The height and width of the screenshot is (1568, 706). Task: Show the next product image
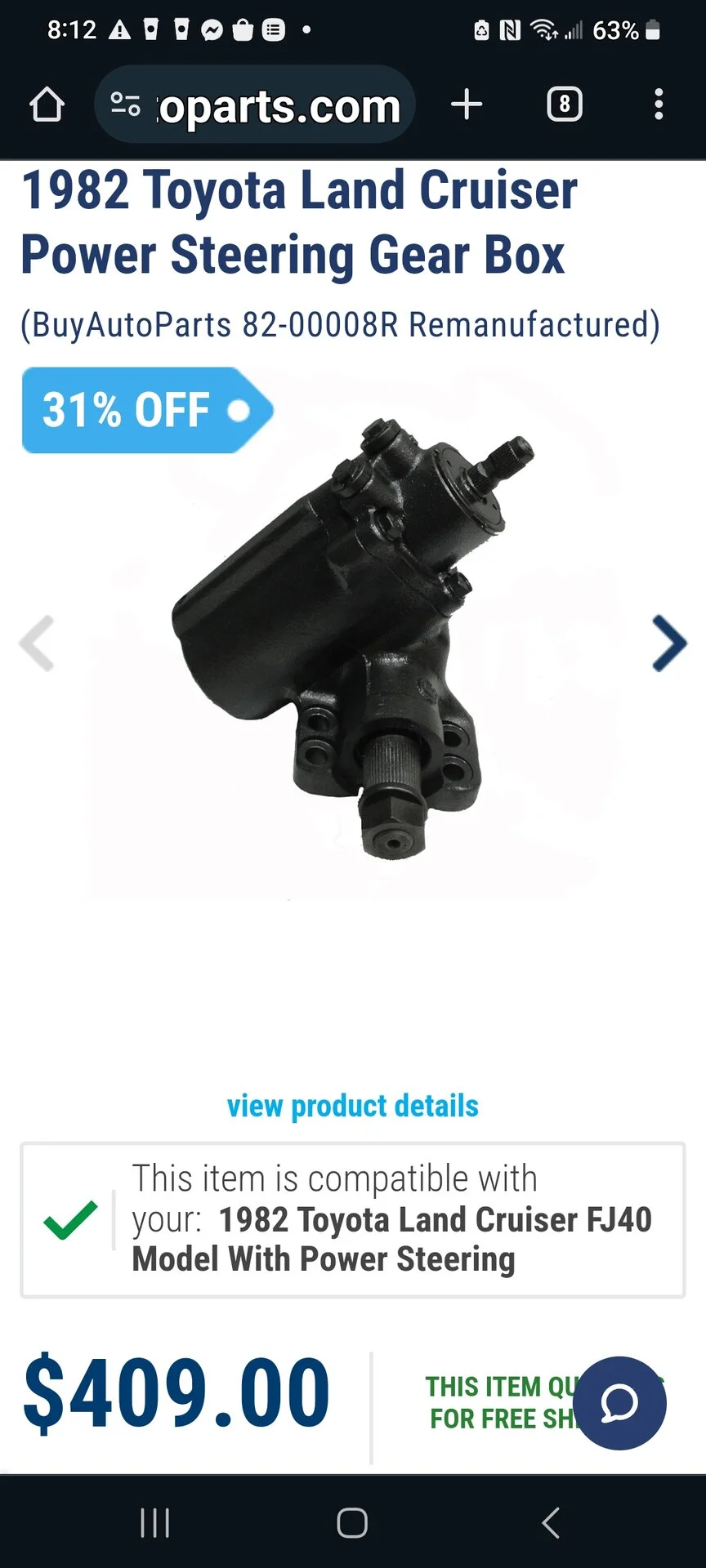(x=669, y=644)
